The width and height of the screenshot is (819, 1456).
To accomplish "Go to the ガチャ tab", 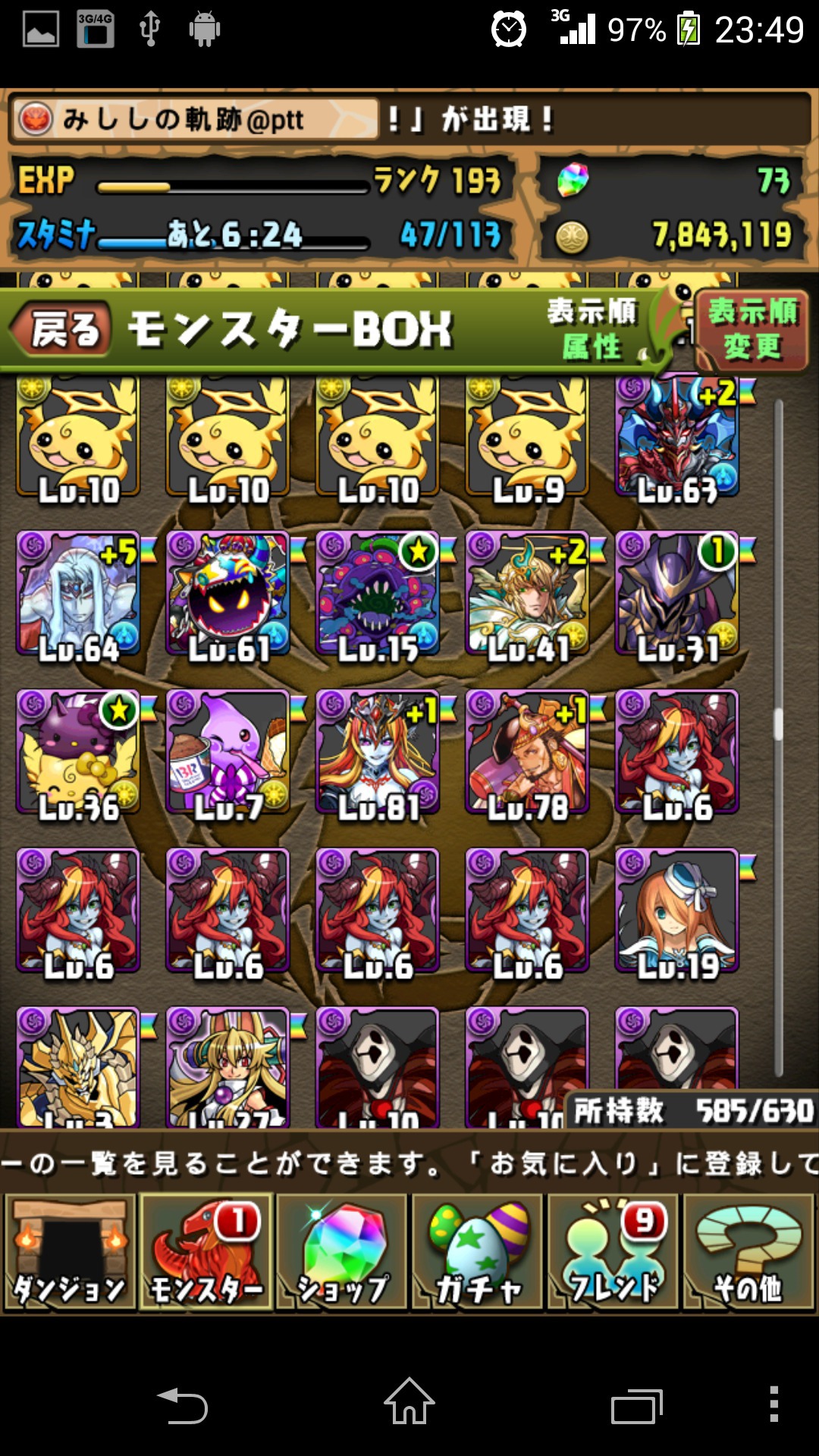I will click(478, 1252).
